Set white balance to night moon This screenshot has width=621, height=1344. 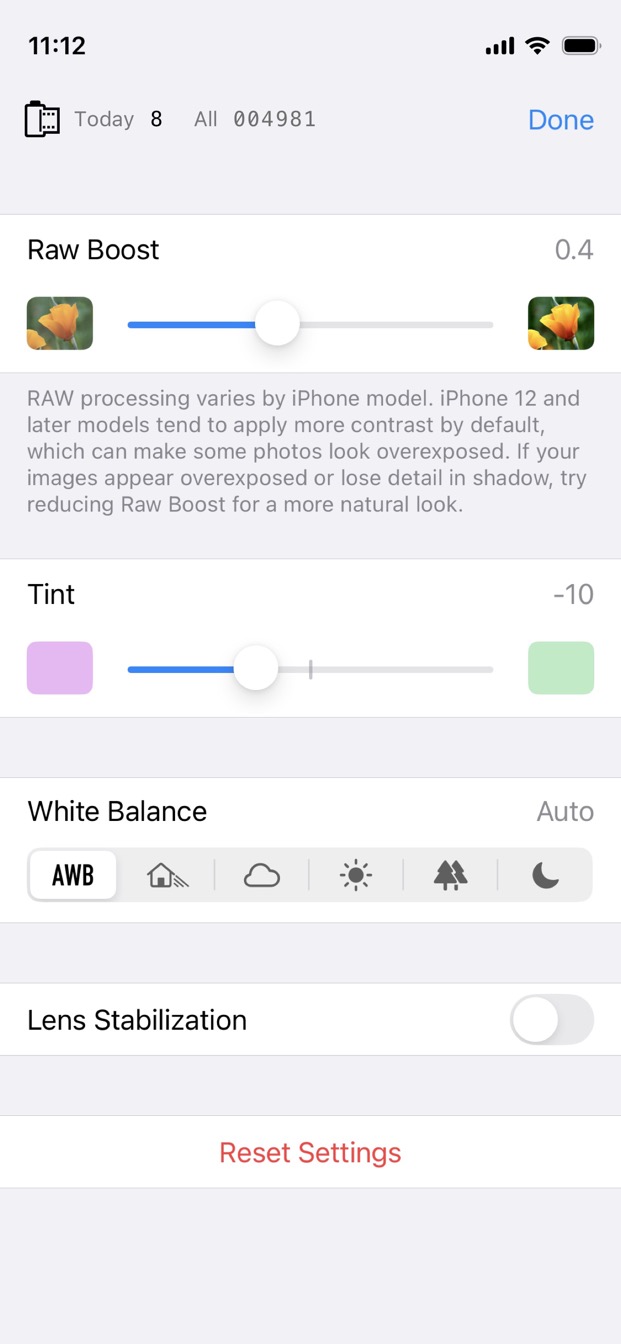[545, 876]
